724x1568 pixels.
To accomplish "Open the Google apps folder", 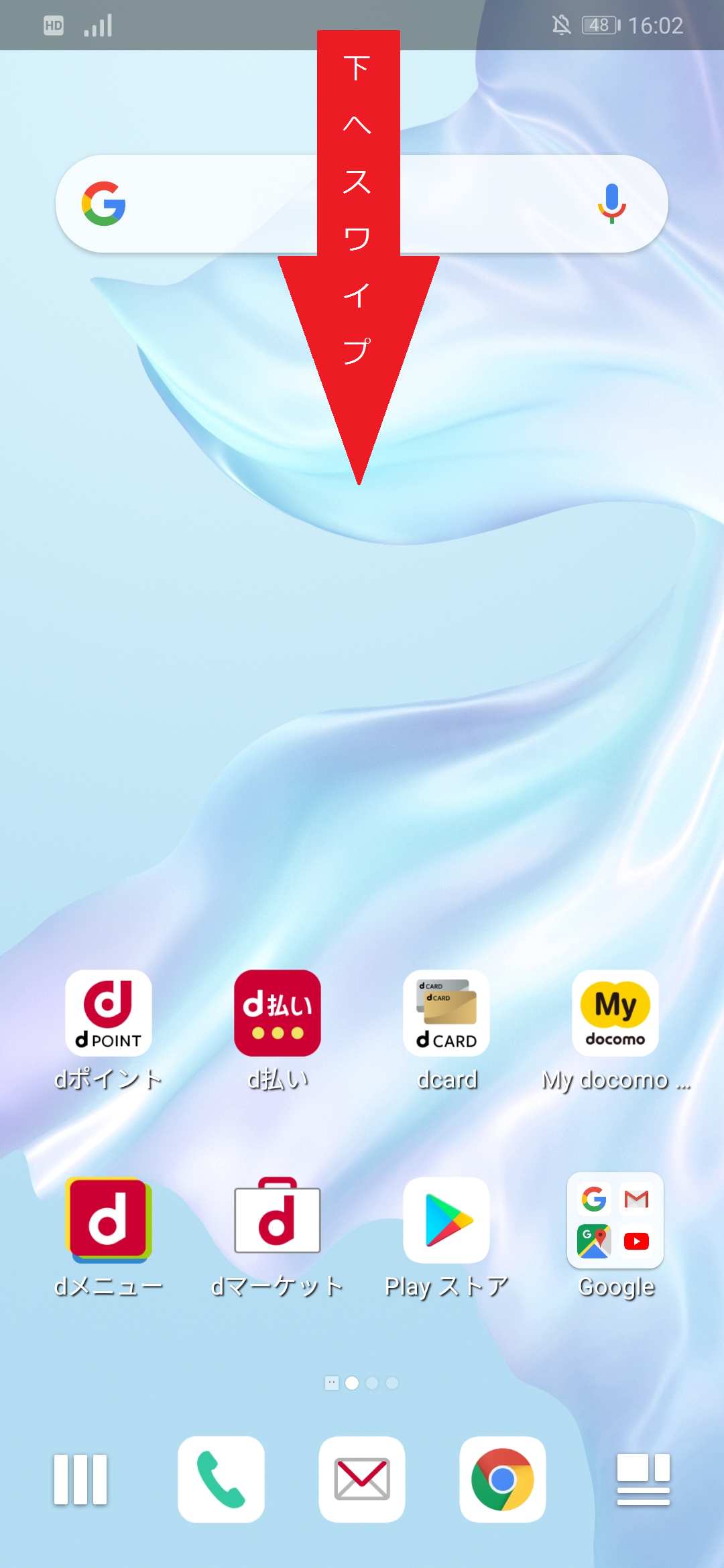I will tap(615, 1220).
